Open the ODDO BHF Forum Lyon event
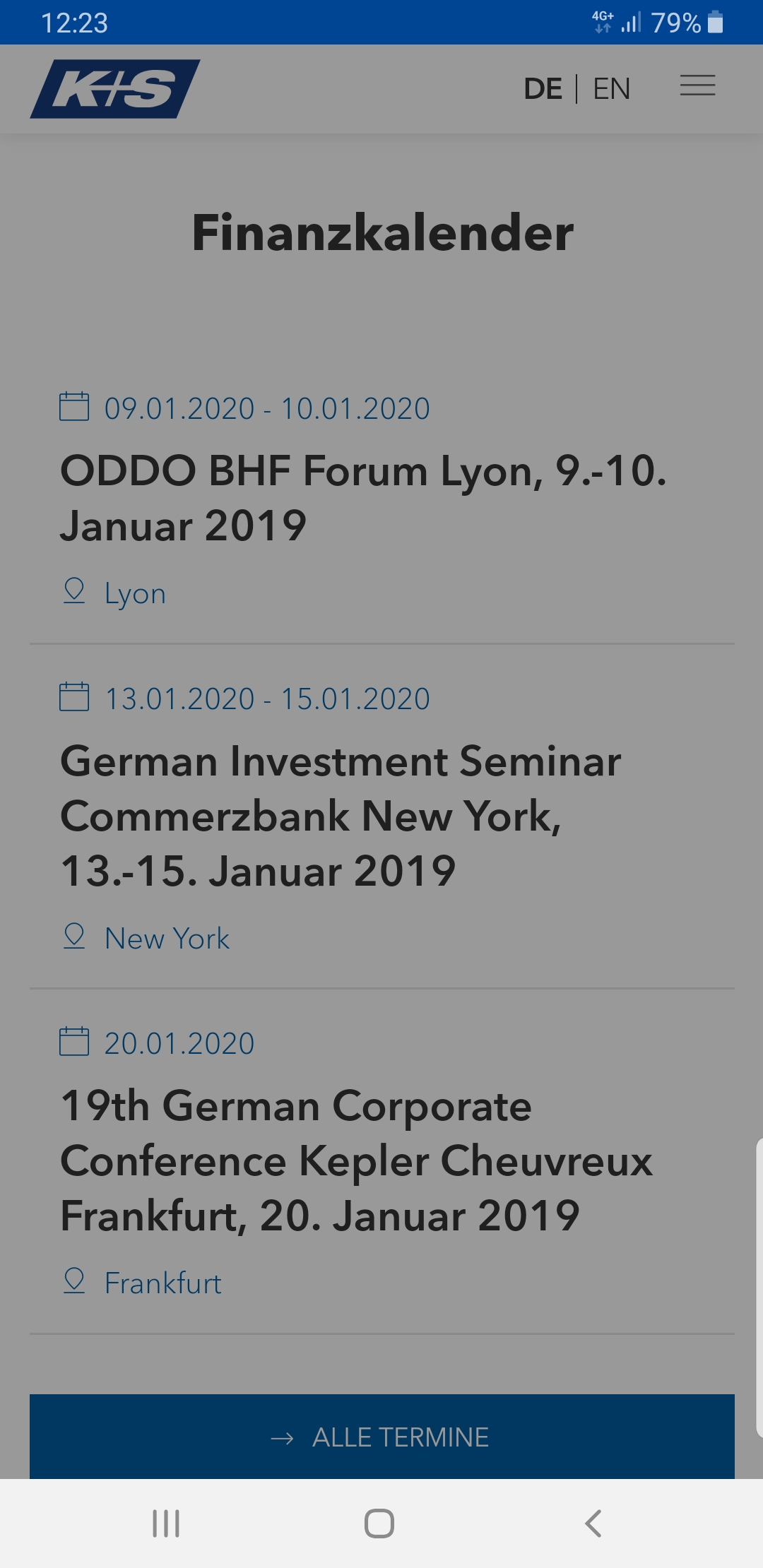The width and height of the screenshot is (763, 1568). [x=363, y=498]
